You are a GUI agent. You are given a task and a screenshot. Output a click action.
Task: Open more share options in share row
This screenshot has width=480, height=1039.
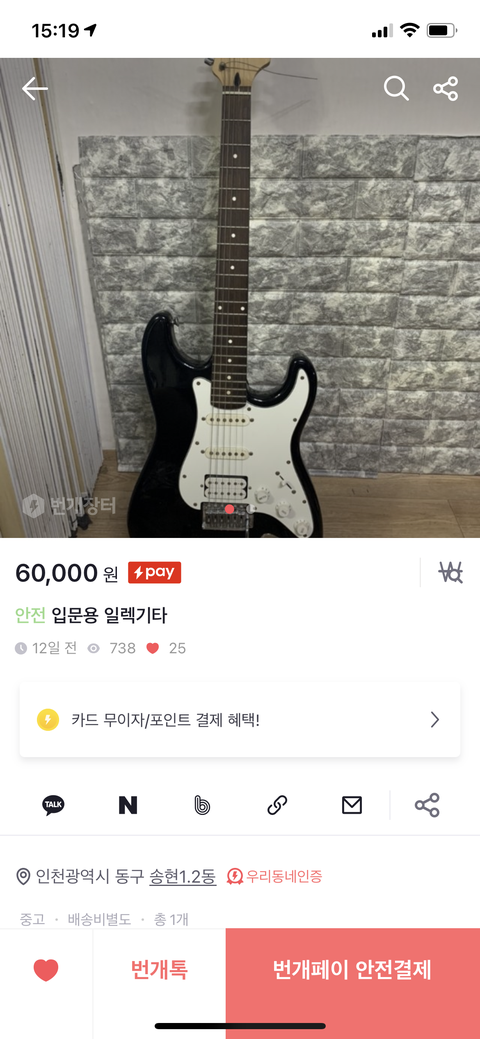point(427,805)
